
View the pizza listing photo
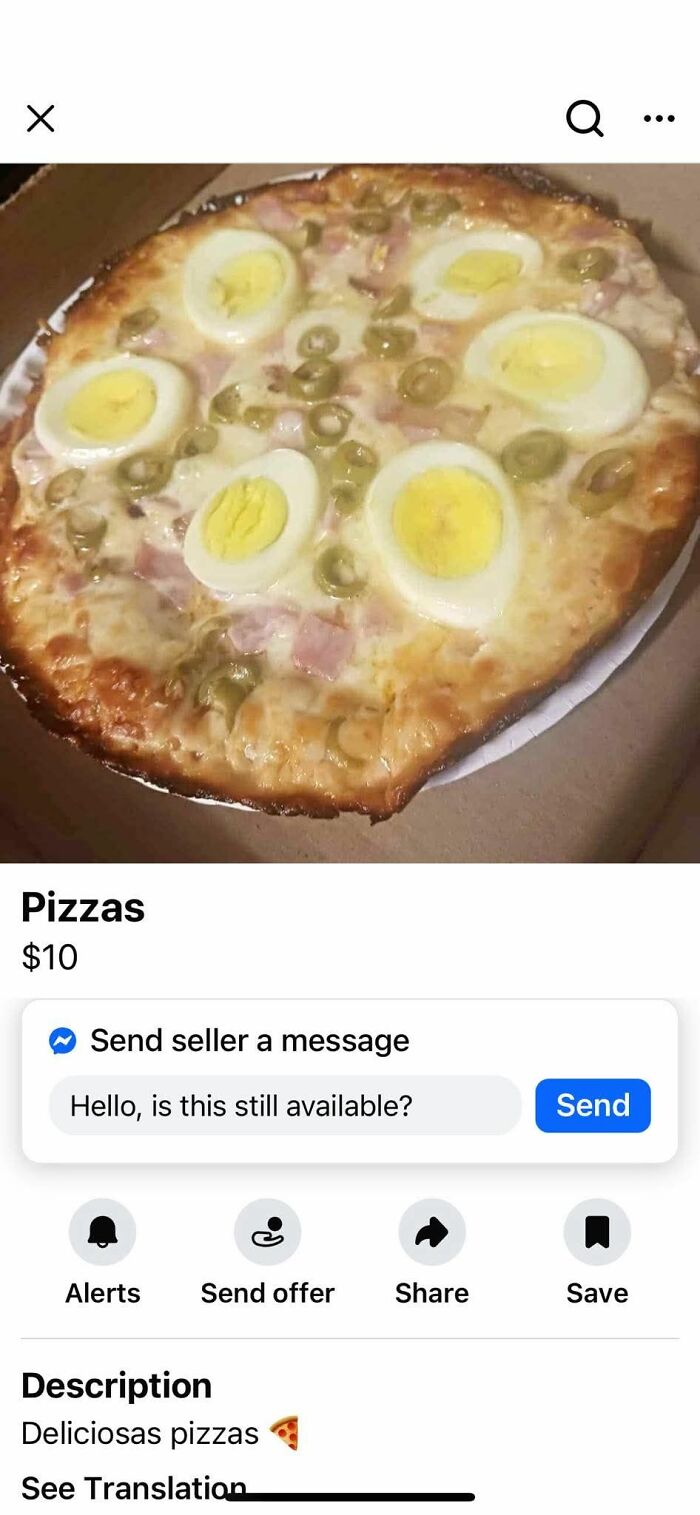pos(350,512)
